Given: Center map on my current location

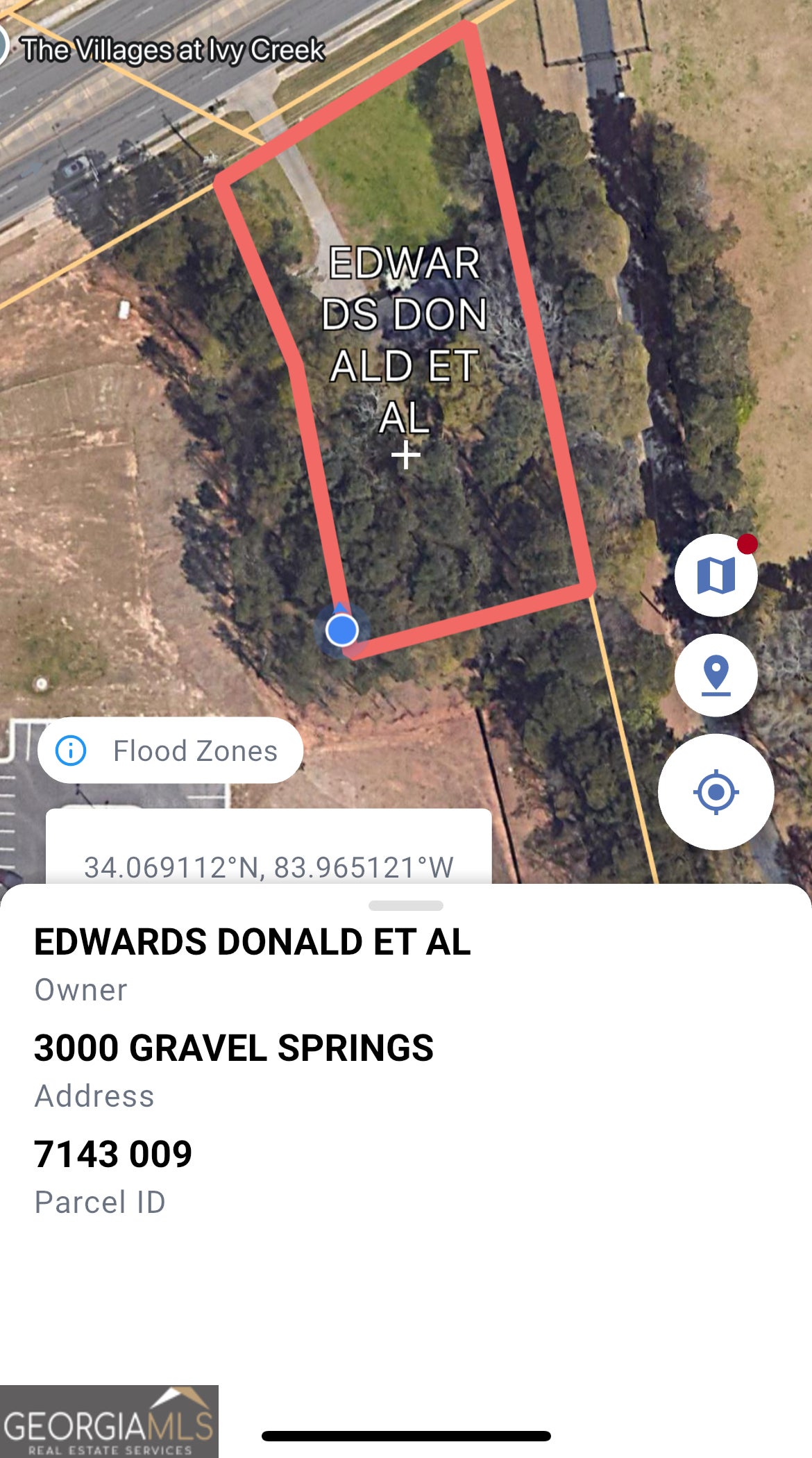Looking at the screenshot, I should click(x=716, y=791).
